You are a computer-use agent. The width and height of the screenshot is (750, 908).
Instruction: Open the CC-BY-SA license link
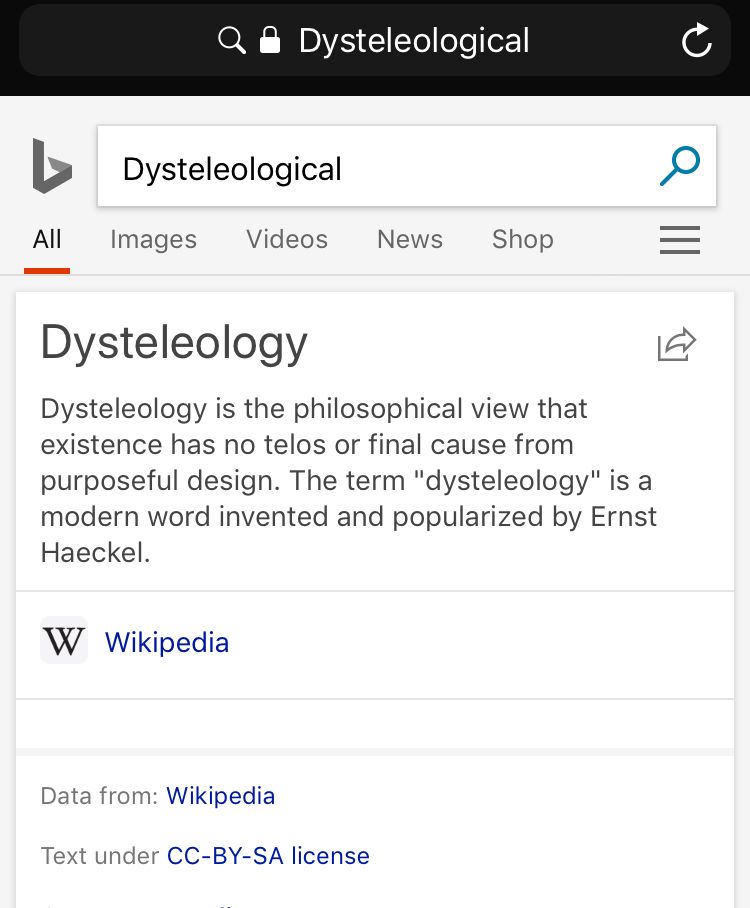(x=268, y=856)
